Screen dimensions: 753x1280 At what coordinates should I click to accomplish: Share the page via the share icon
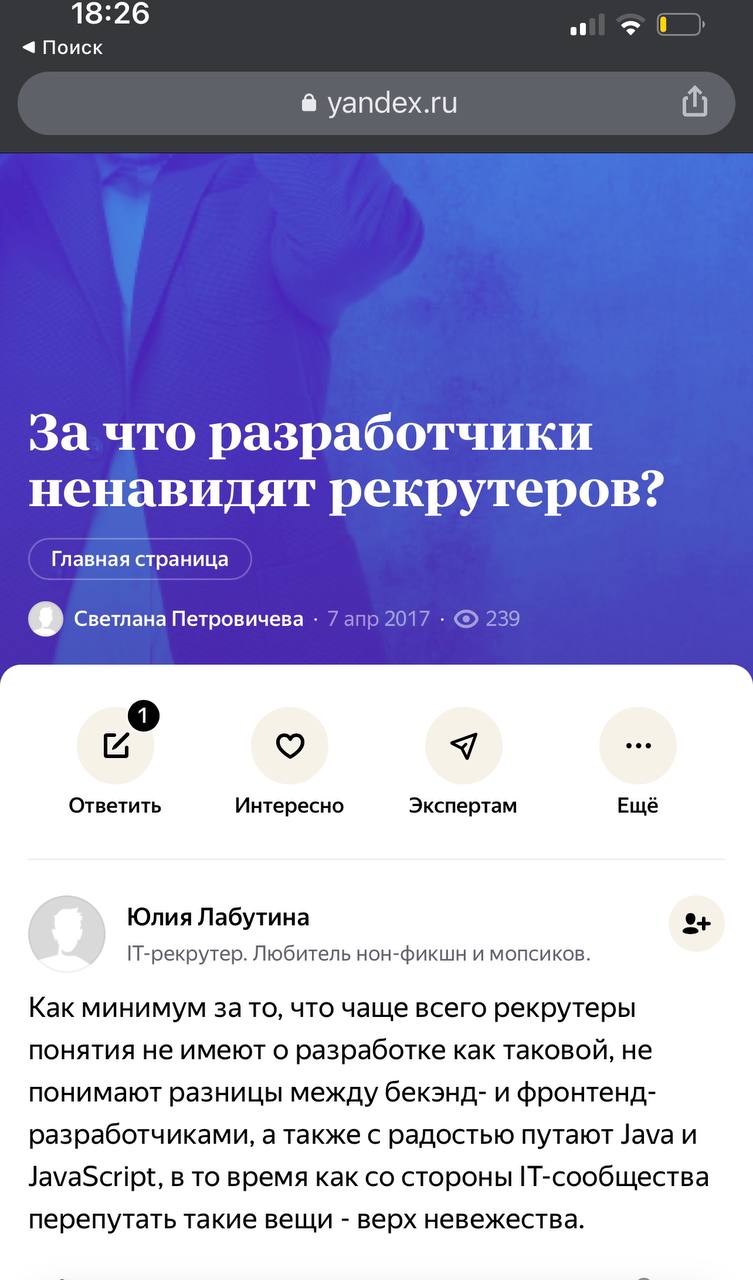pyautogui.click(x=694, y=102)
